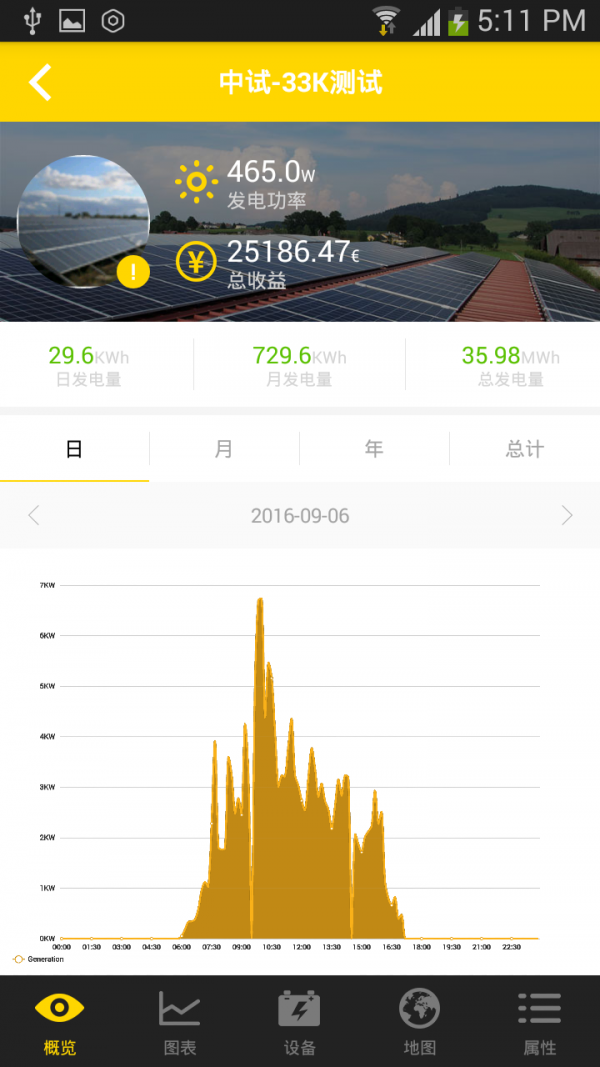The height and width of the screenshot is (1067, 600).
Task: Advance to the next date
Action: [x=567, y=516]
